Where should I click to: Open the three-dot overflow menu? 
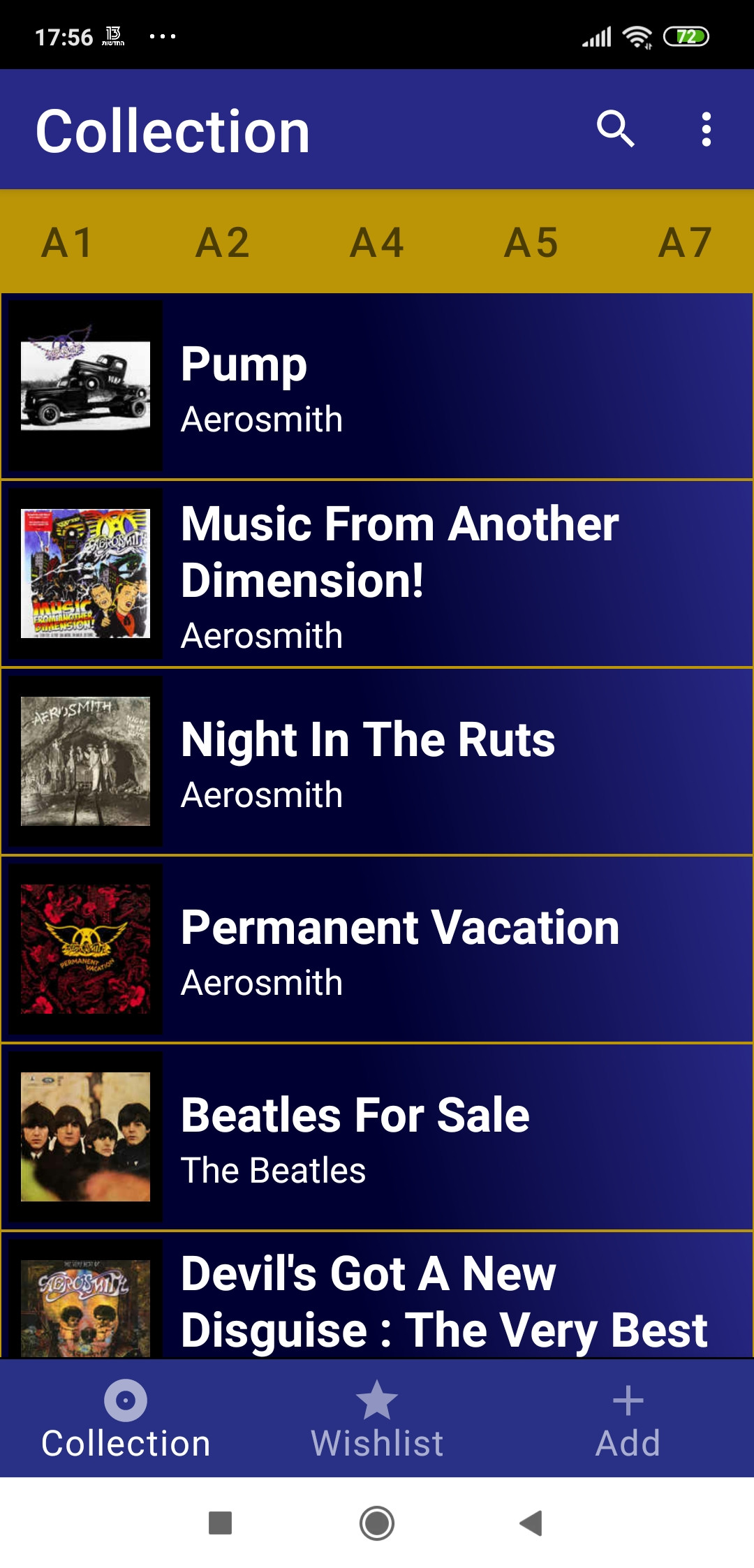pos(706,129)
